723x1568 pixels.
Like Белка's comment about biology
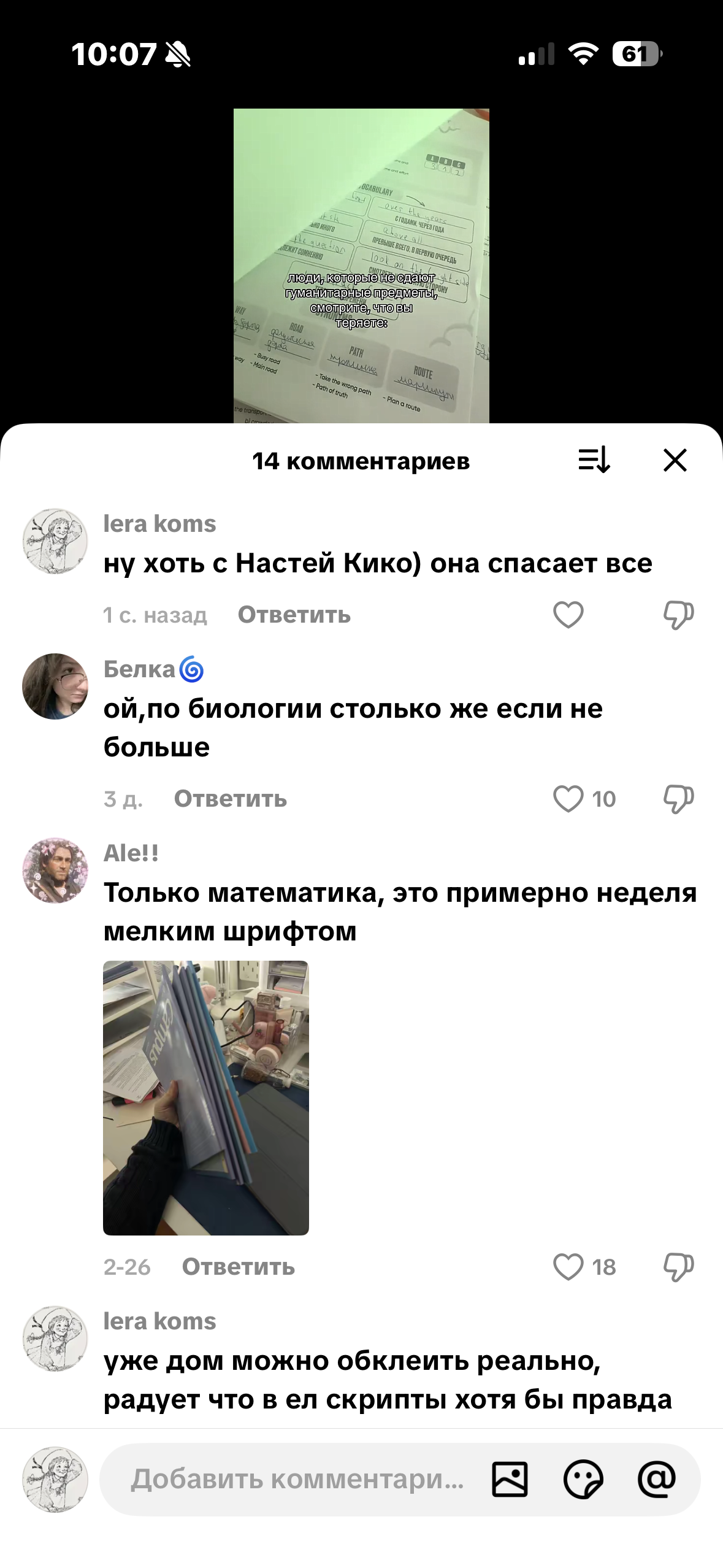pos(568,799)
